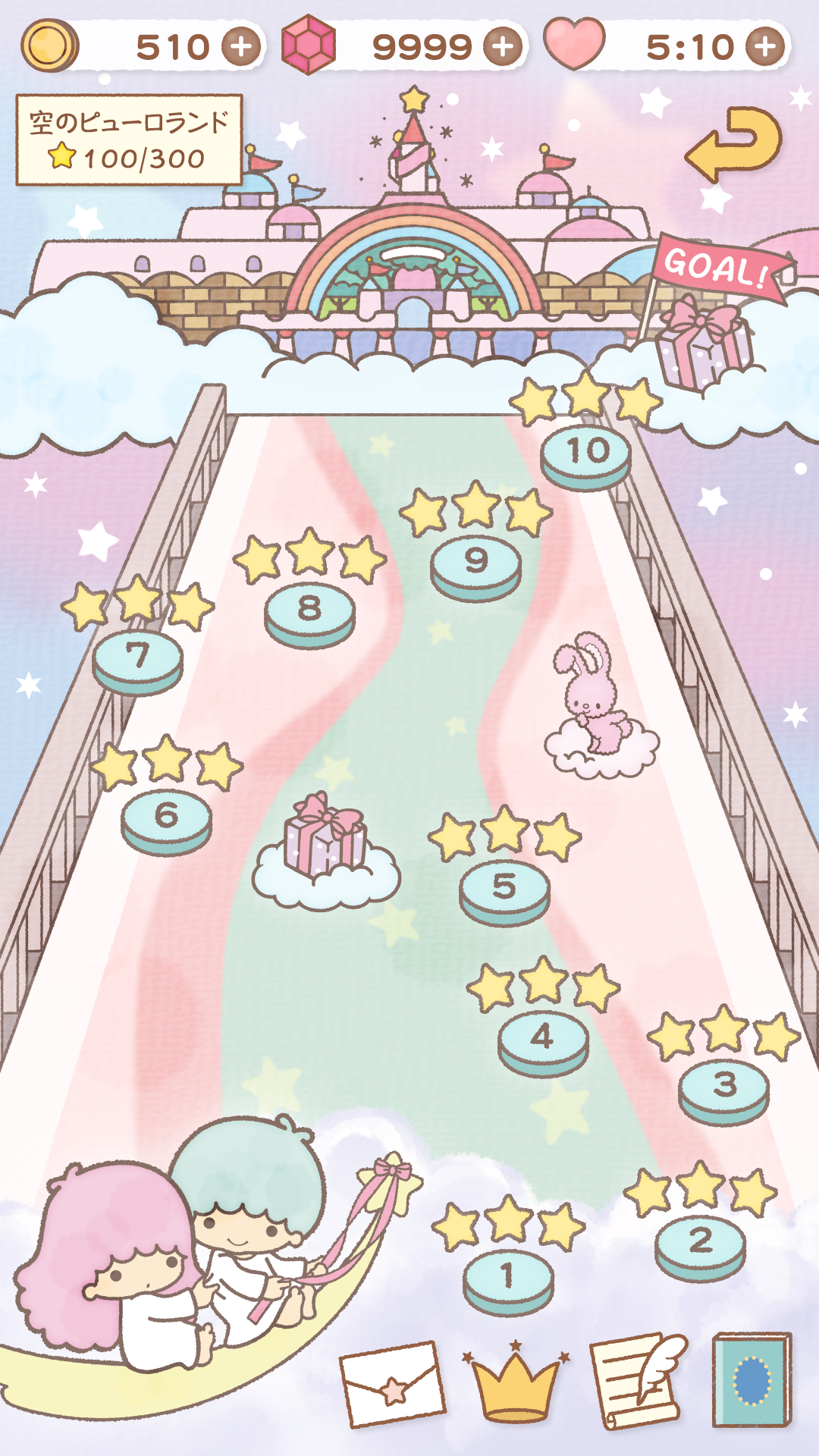Viewport: 819px width, 1456px height.
Task: View the crown rankings
Action: point(516,1382)
